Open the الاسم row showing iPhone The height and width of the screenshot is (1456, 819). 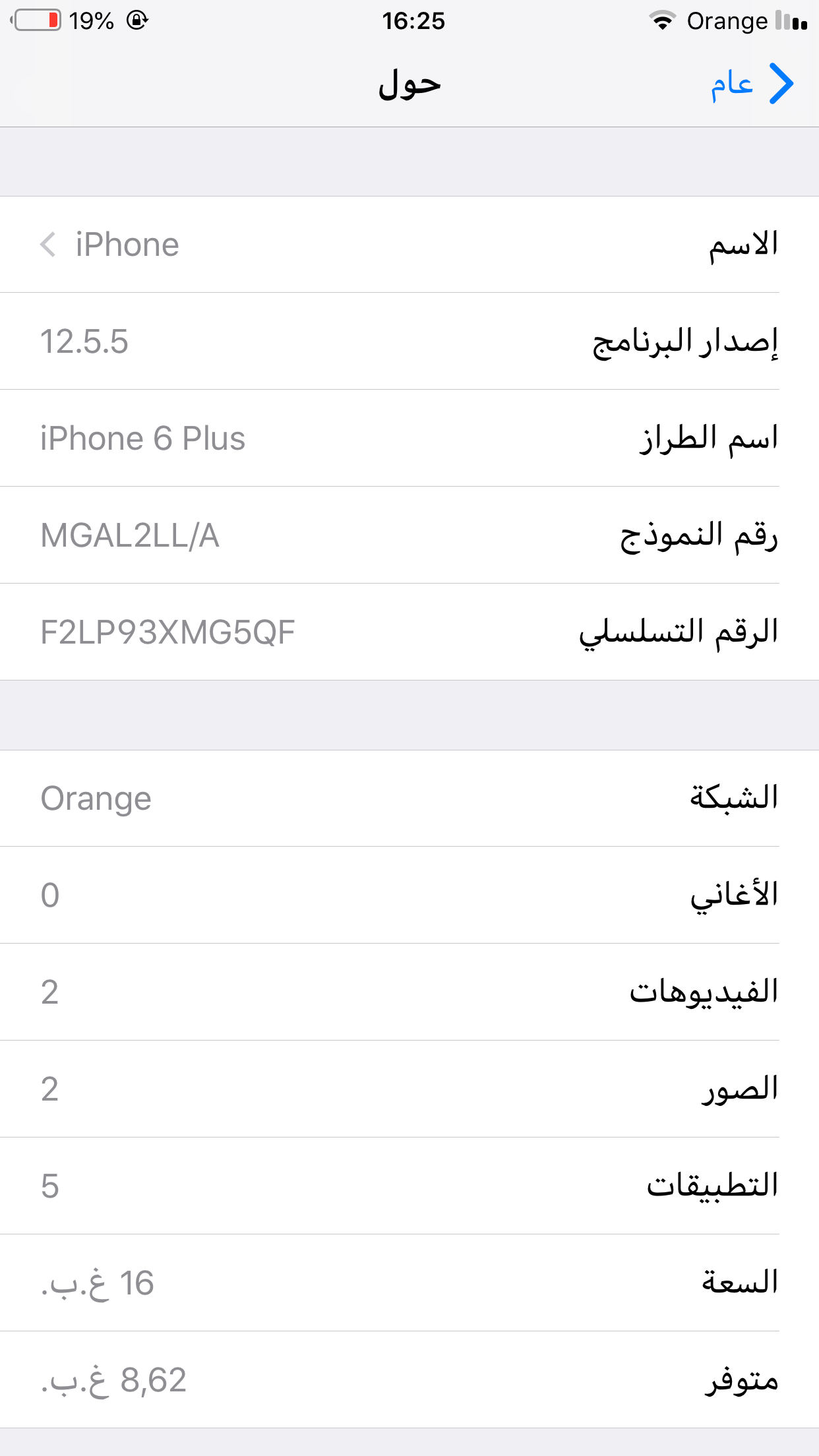[409, 245]
